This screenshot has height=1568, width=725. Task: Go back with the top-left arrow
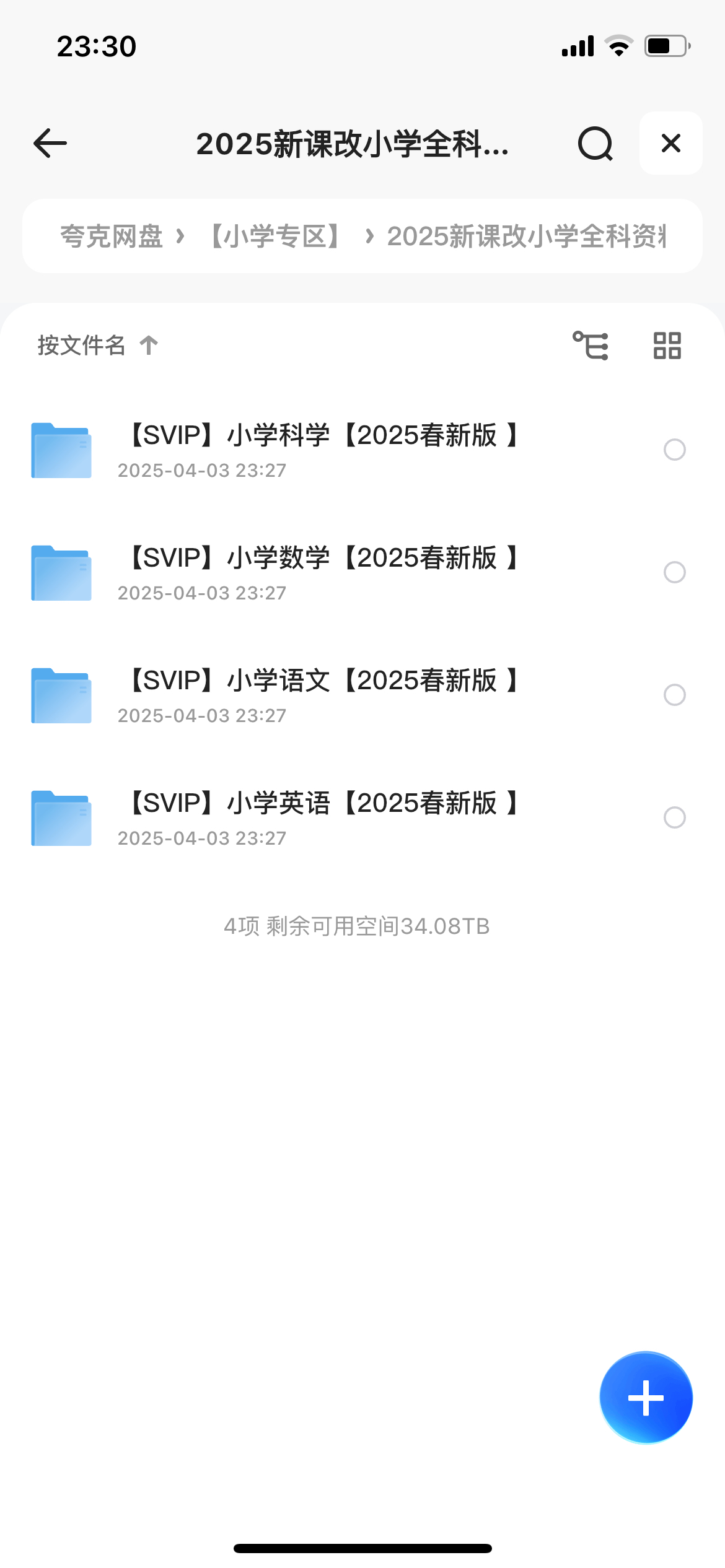(x=50, y=144)
